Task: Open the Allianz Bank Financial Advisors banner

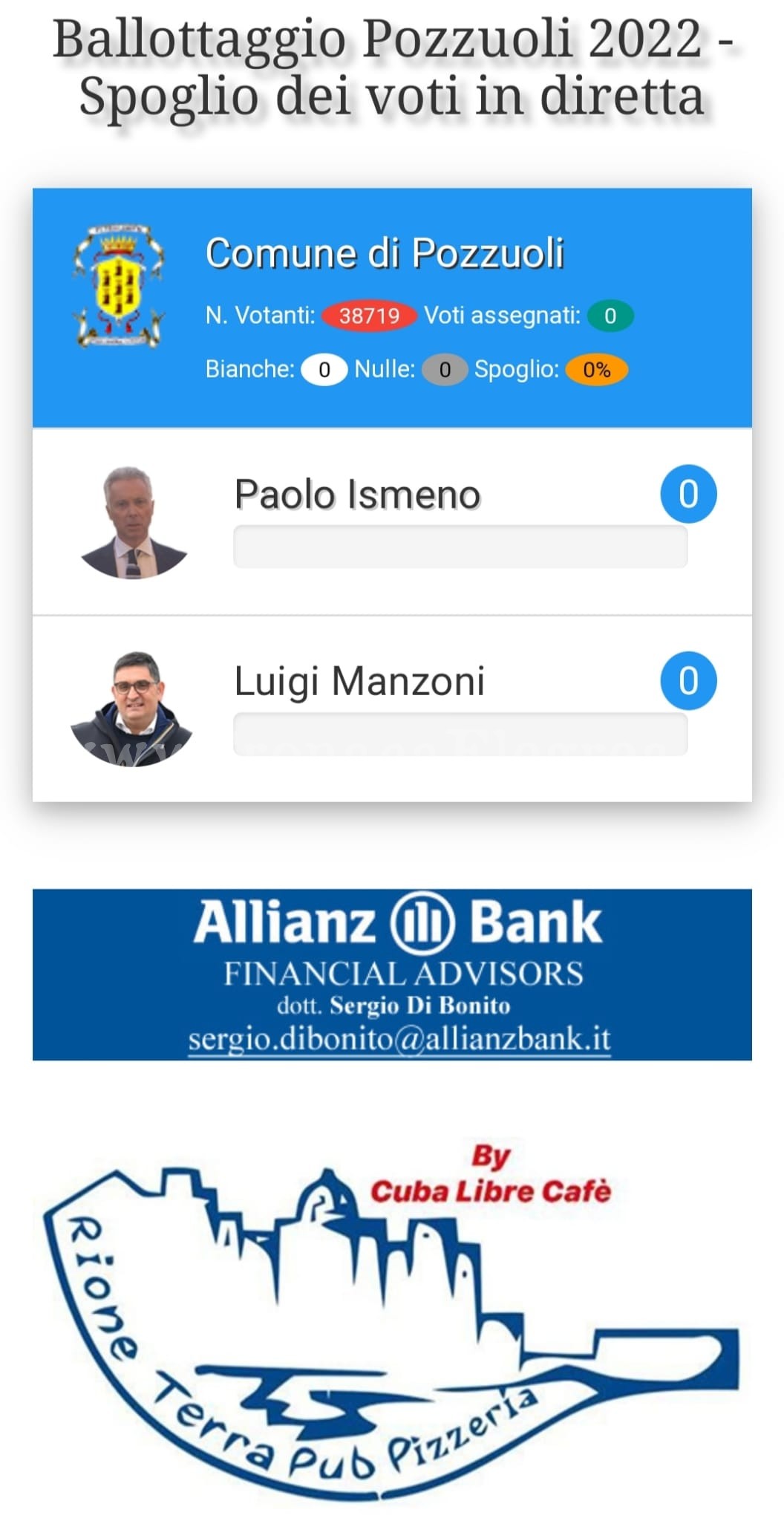Action: coord(392,974)
